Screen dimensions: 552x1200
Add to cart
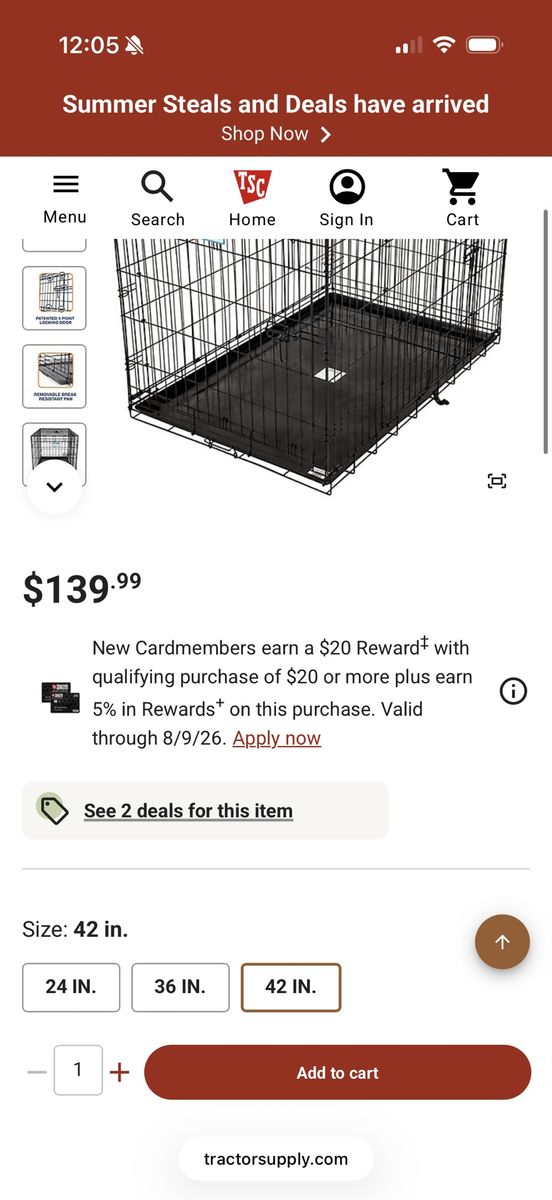pyautogui.click(x=337, y=1072)
